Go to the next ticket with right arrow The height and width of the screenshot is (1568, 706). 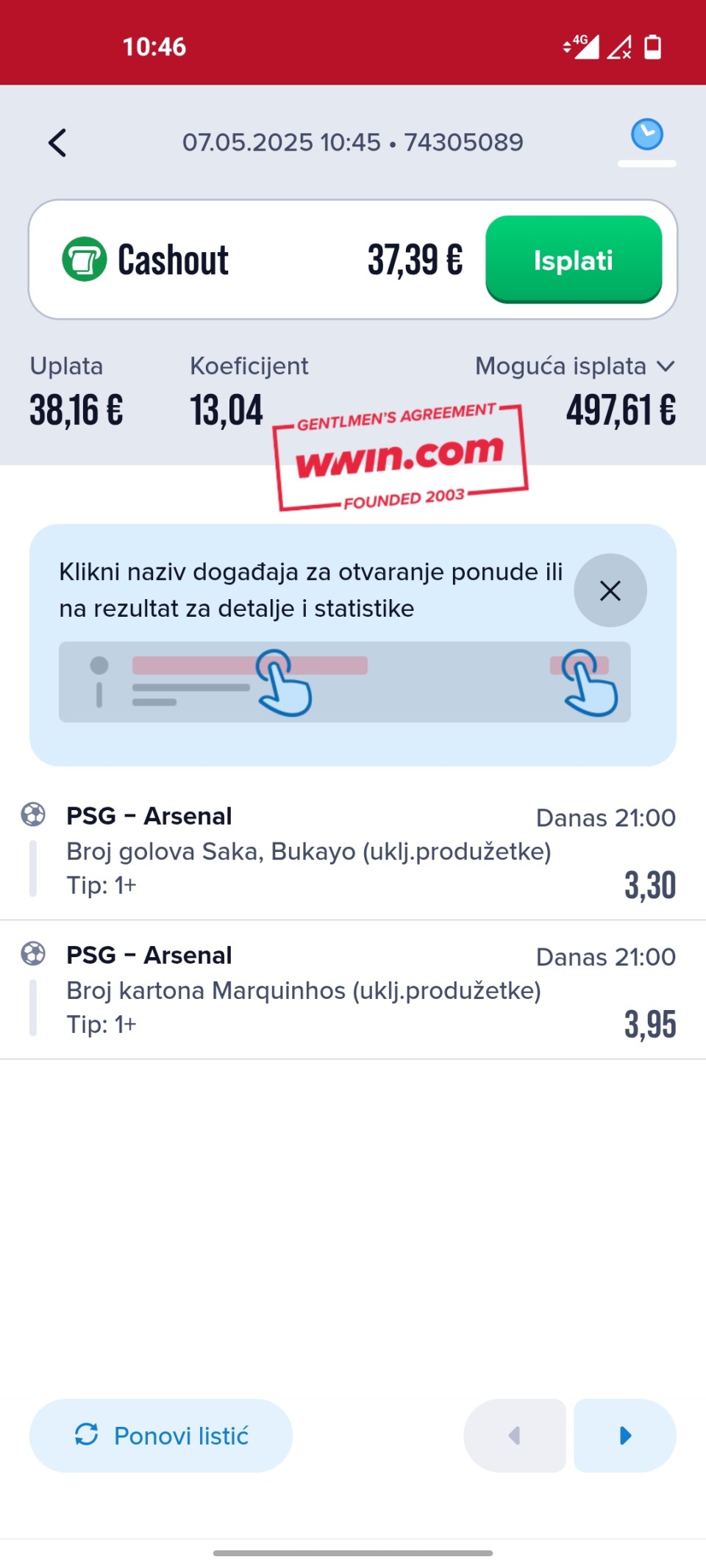pyautogui.click(x=625, y=1436)
